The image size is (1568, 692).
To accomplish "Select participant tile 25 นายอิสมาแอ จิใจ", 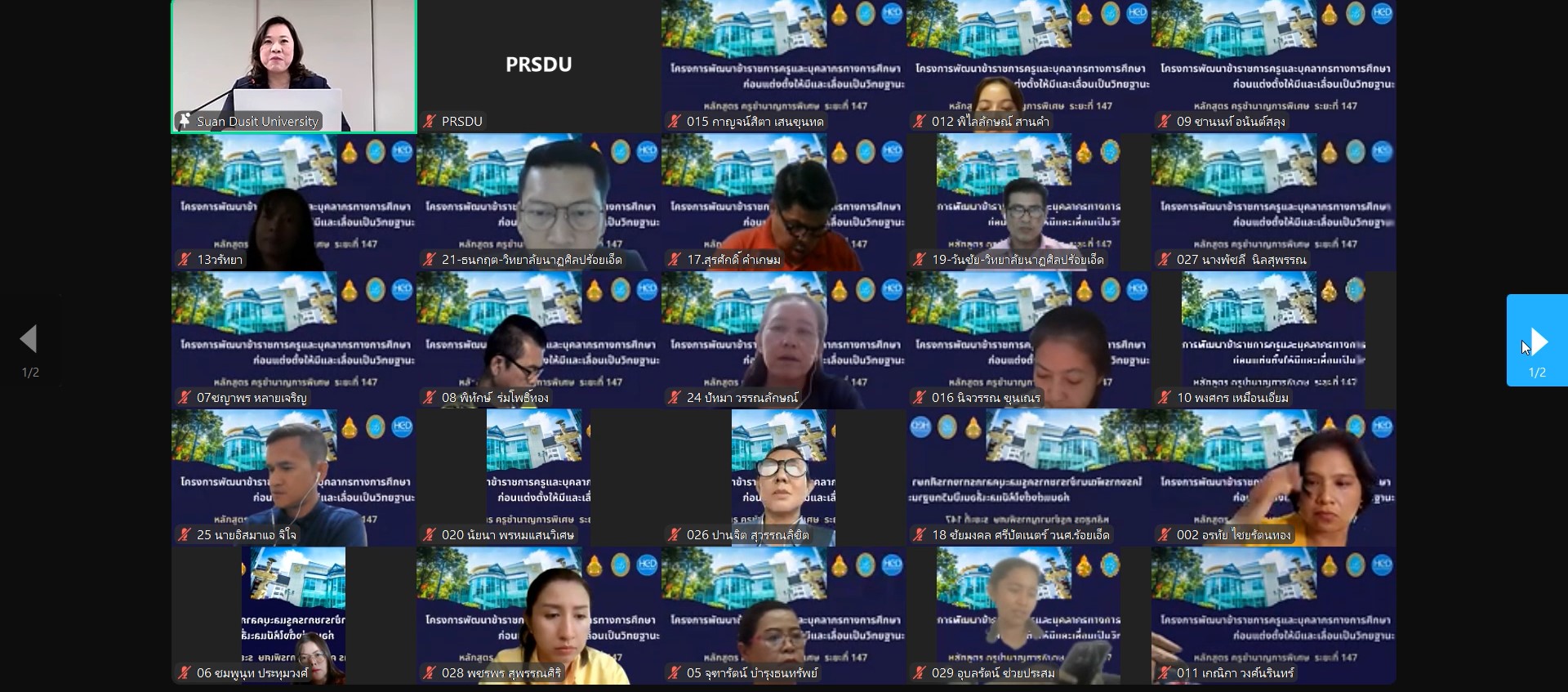I will click(x=294, y=478).
